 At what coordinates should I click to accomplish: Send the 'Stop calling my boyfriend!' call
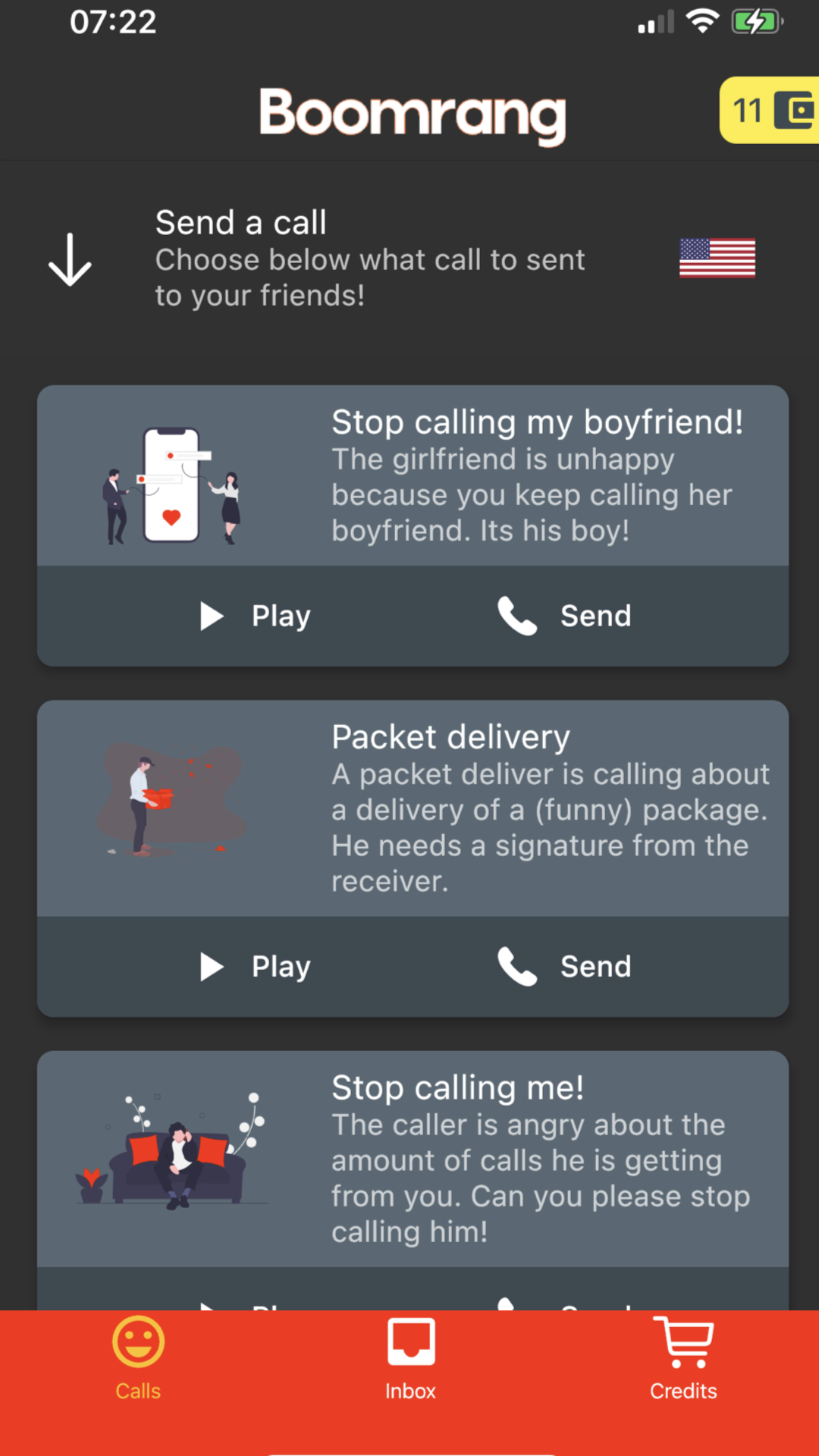(x=564, y=616)
